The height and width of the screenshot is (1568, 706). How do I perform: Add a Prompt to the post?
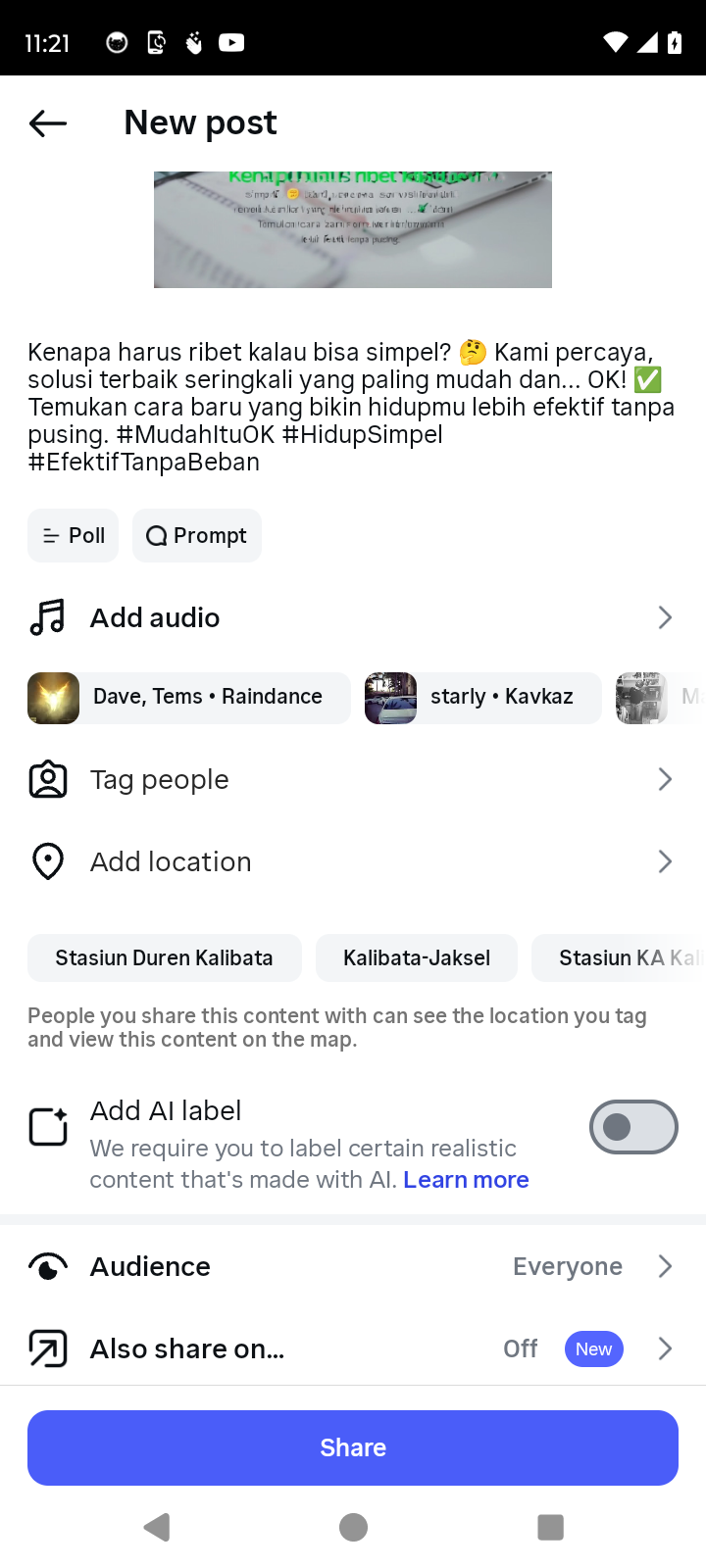(x=197, y=536)
